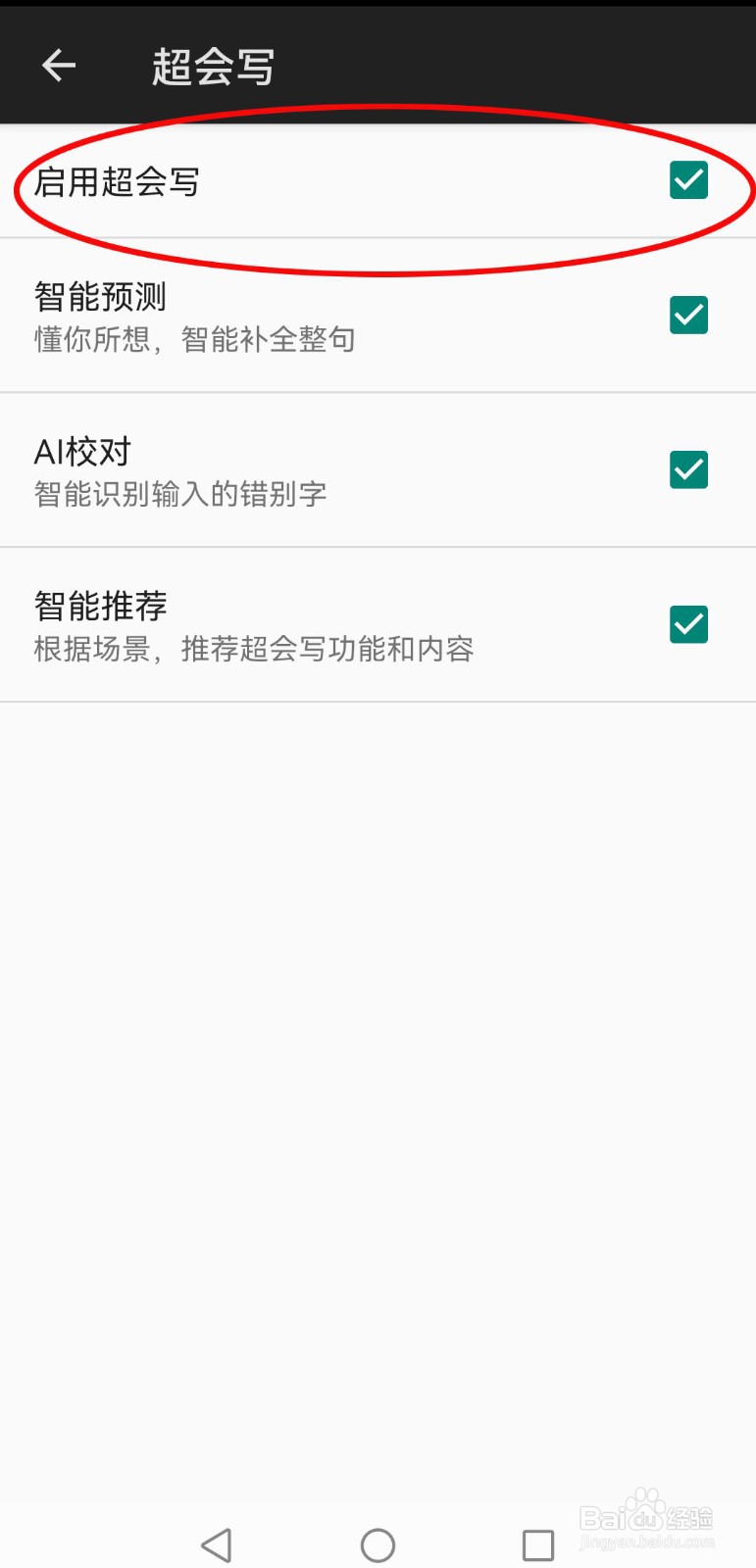Tap the checkmark icon beside 启用超会写
The image size is (756, 1568).
coord(687,180)
